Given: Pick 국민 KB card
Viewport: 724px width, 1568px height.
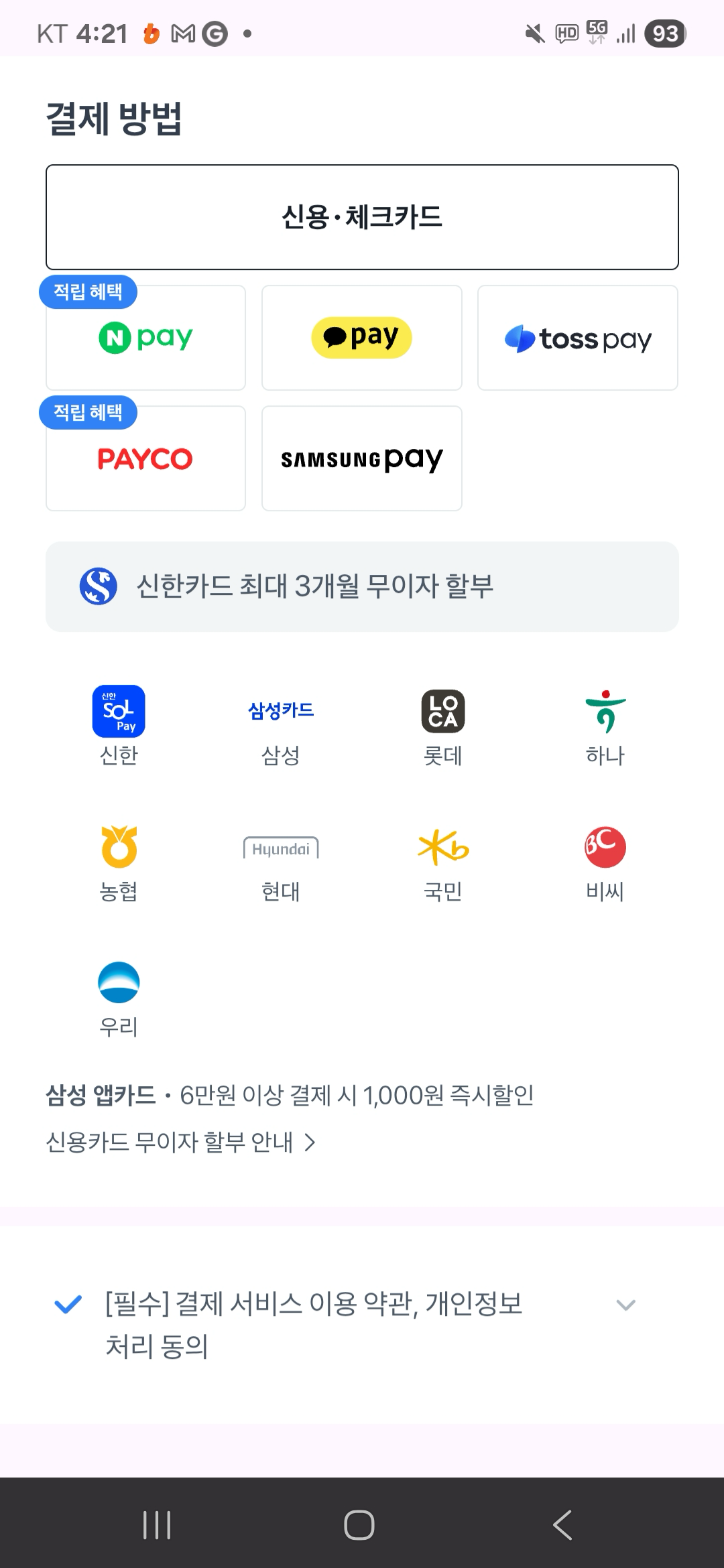Looking at the screenshot, I should [x=443, y=862].
